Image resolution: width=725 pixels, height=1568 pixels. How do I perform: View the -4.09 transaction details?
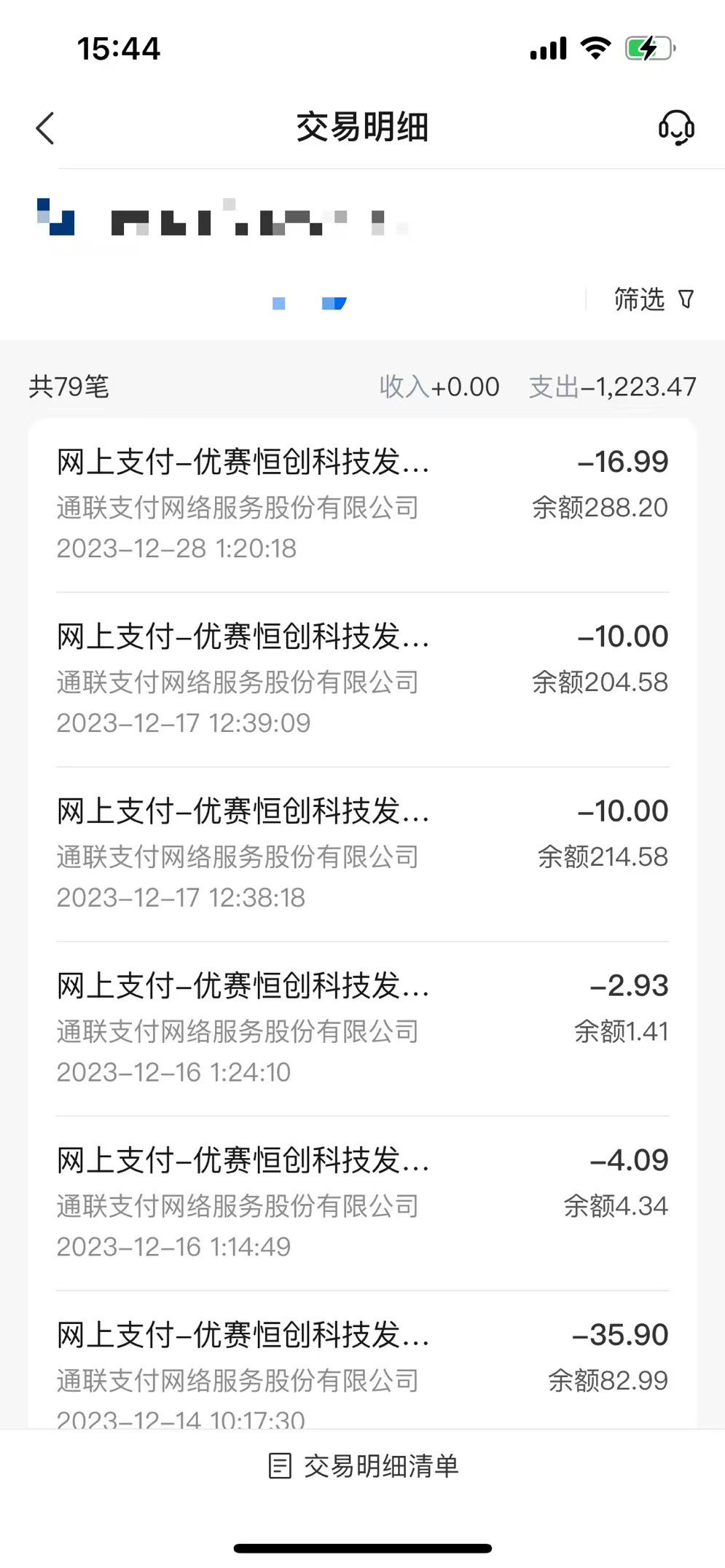[362, 1204]
